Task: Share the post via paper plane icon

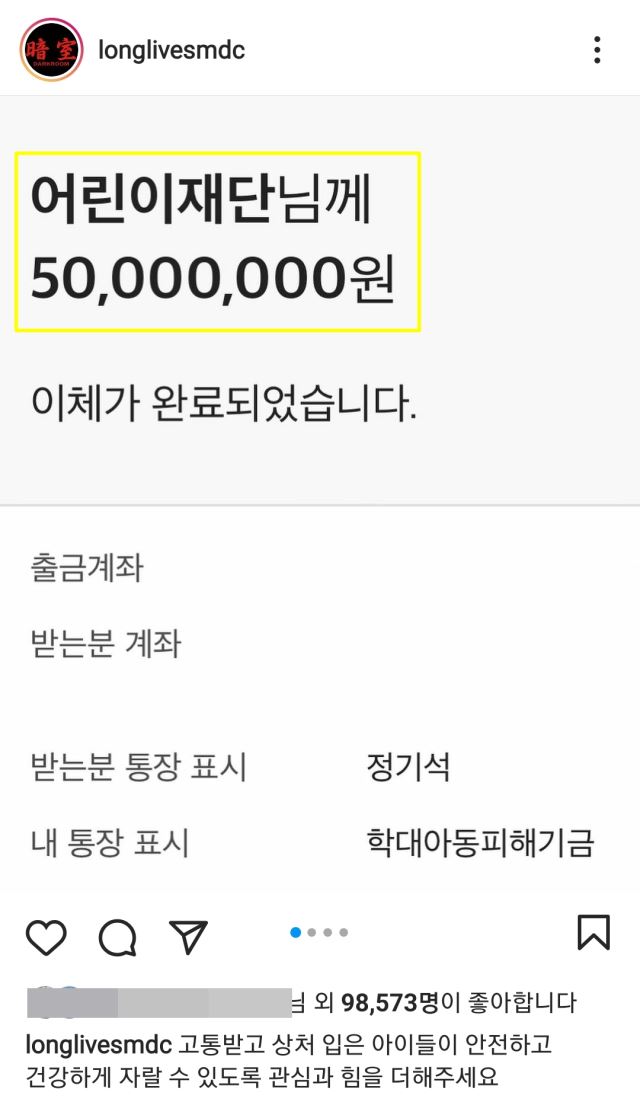Action: pyautogui.click(x=188, y=936)
